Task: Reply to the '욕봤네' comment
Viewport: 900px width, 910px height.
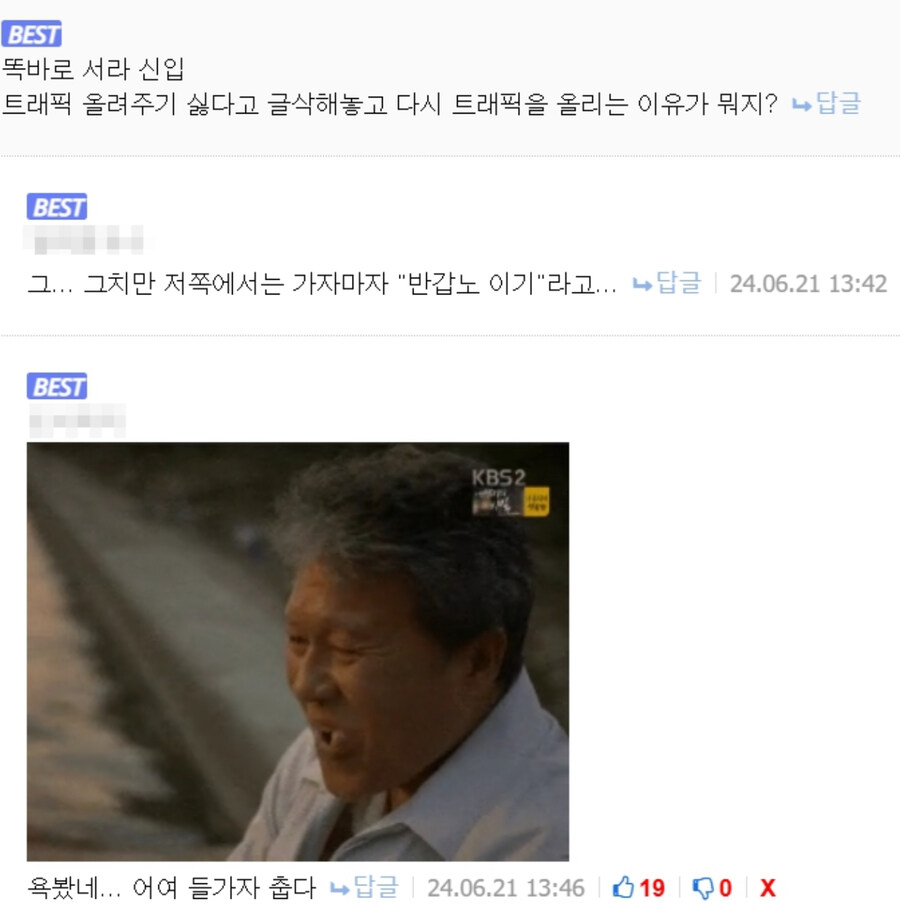Action: click(x=364, y=887)
